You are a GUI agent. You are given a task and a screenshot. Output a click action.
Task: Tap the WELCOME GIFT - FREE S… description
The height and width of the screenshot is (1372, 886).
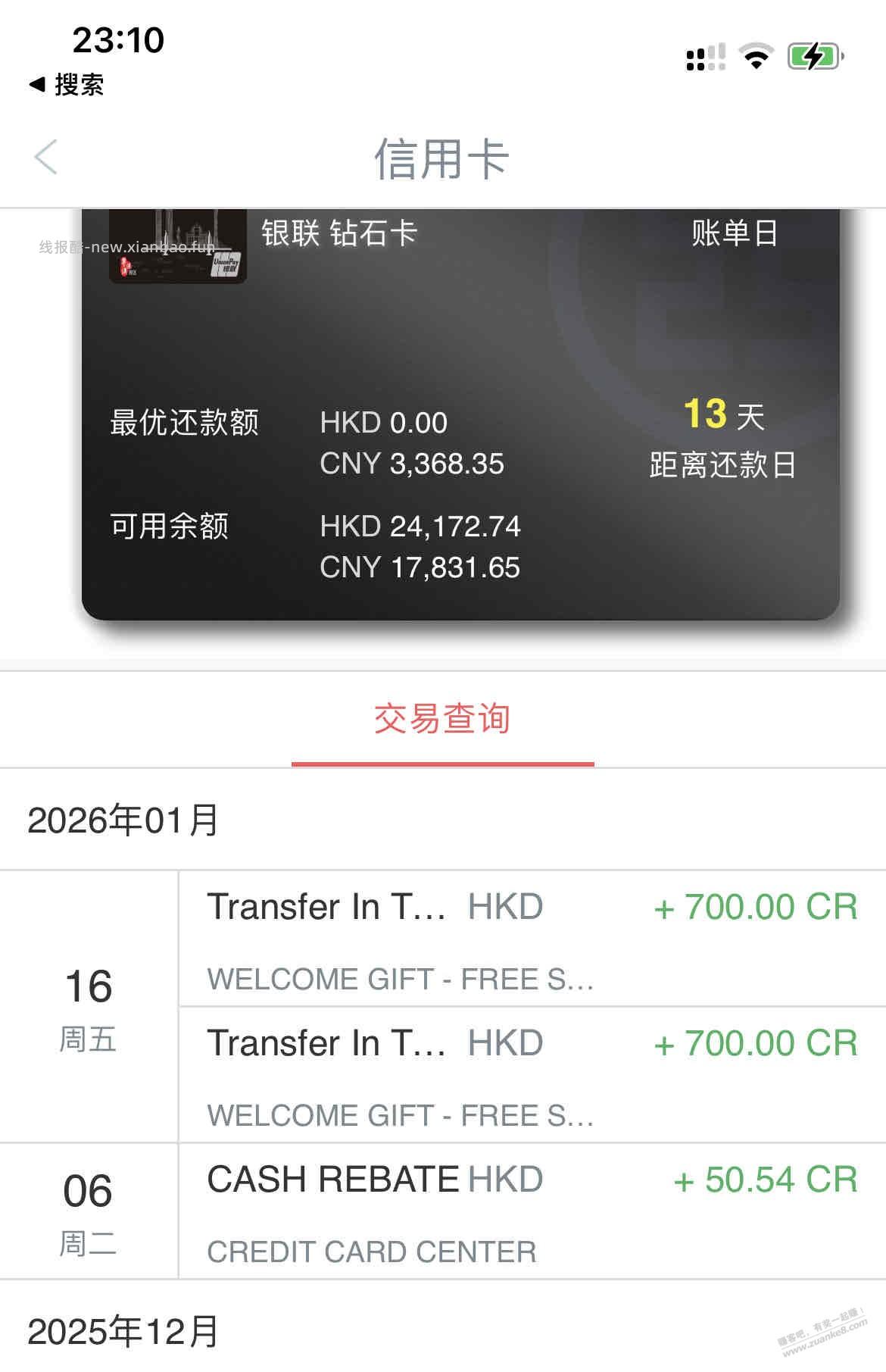[401, 979]
